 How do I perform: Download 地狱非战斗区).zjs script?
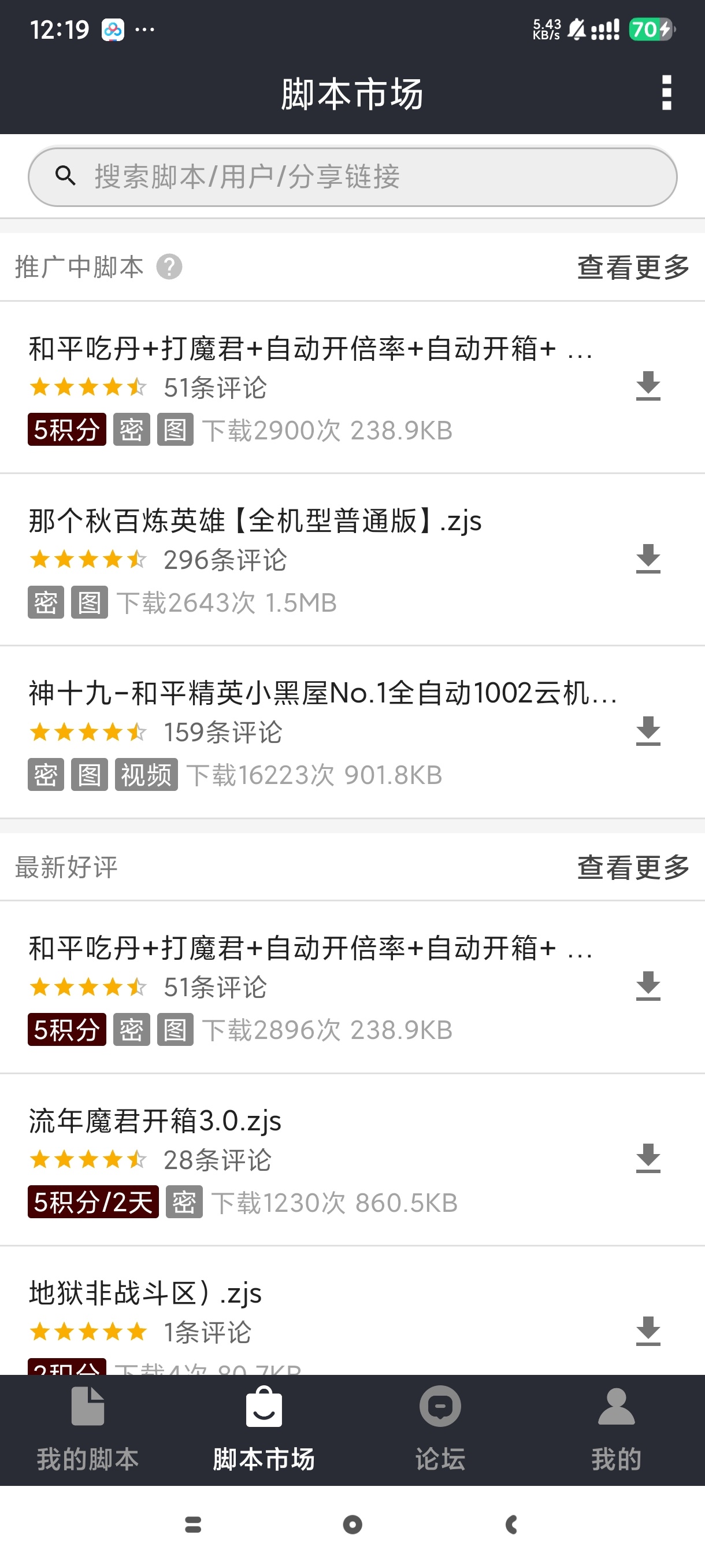pyautogui.click(x=648, y=1331)
